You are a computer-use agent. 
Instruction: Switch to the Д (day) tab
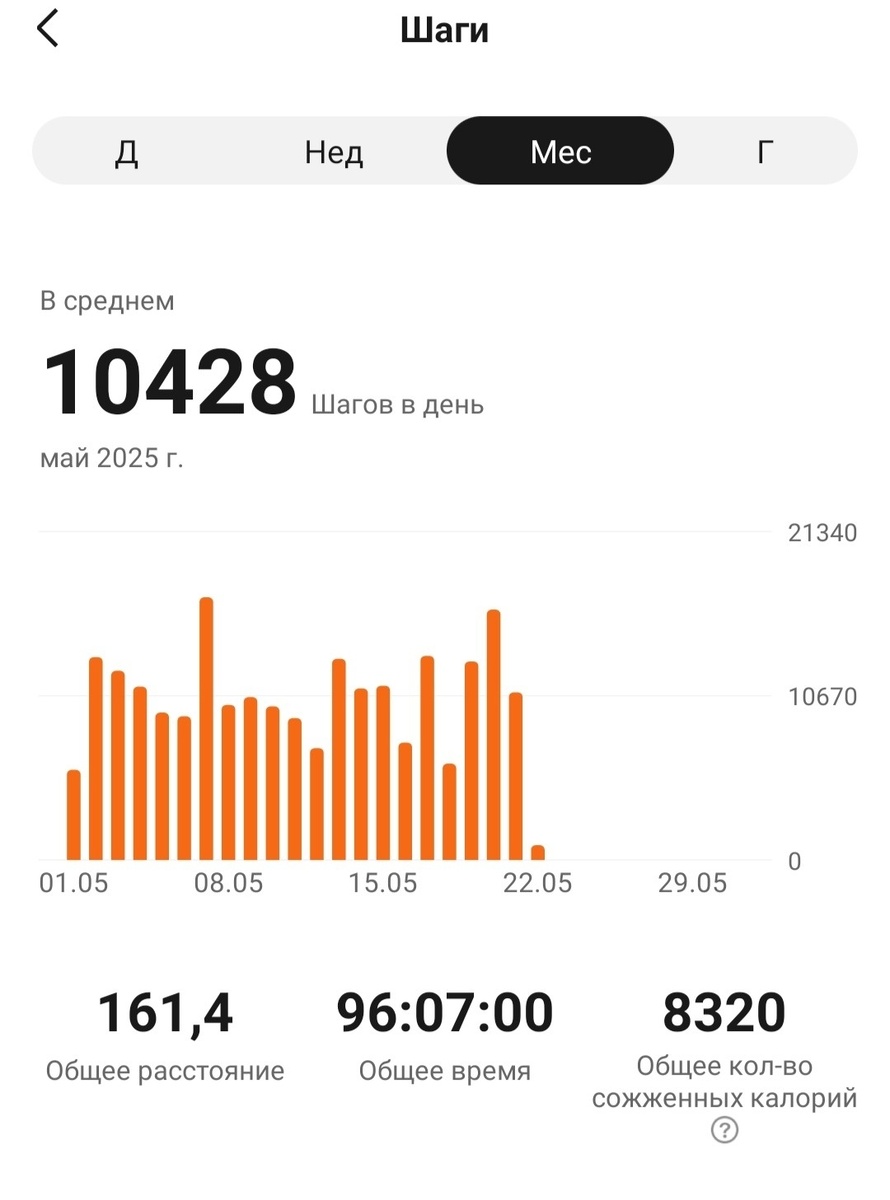(x=126, y=151)
